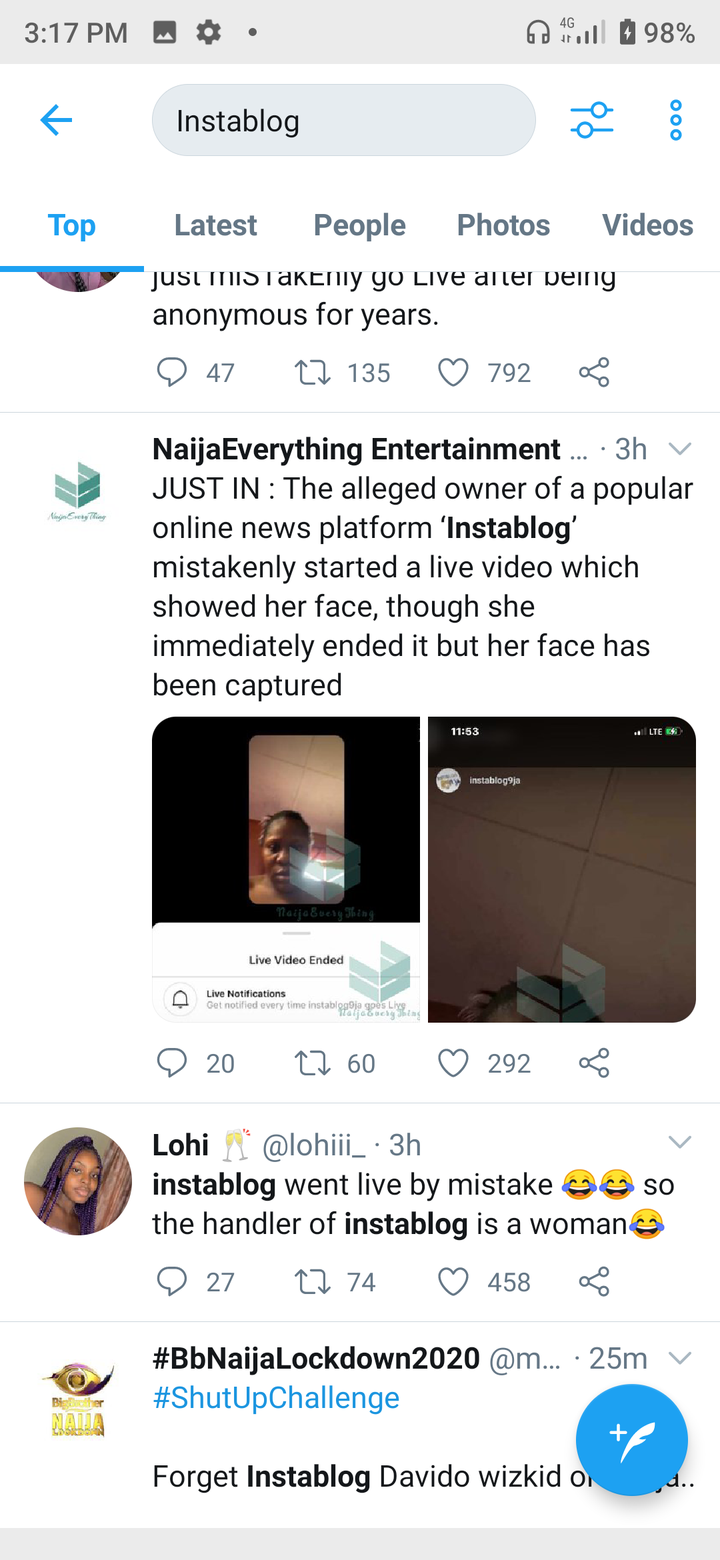Switch to the Latest tab
This screenshot has height=1560, width=720.
215,225
